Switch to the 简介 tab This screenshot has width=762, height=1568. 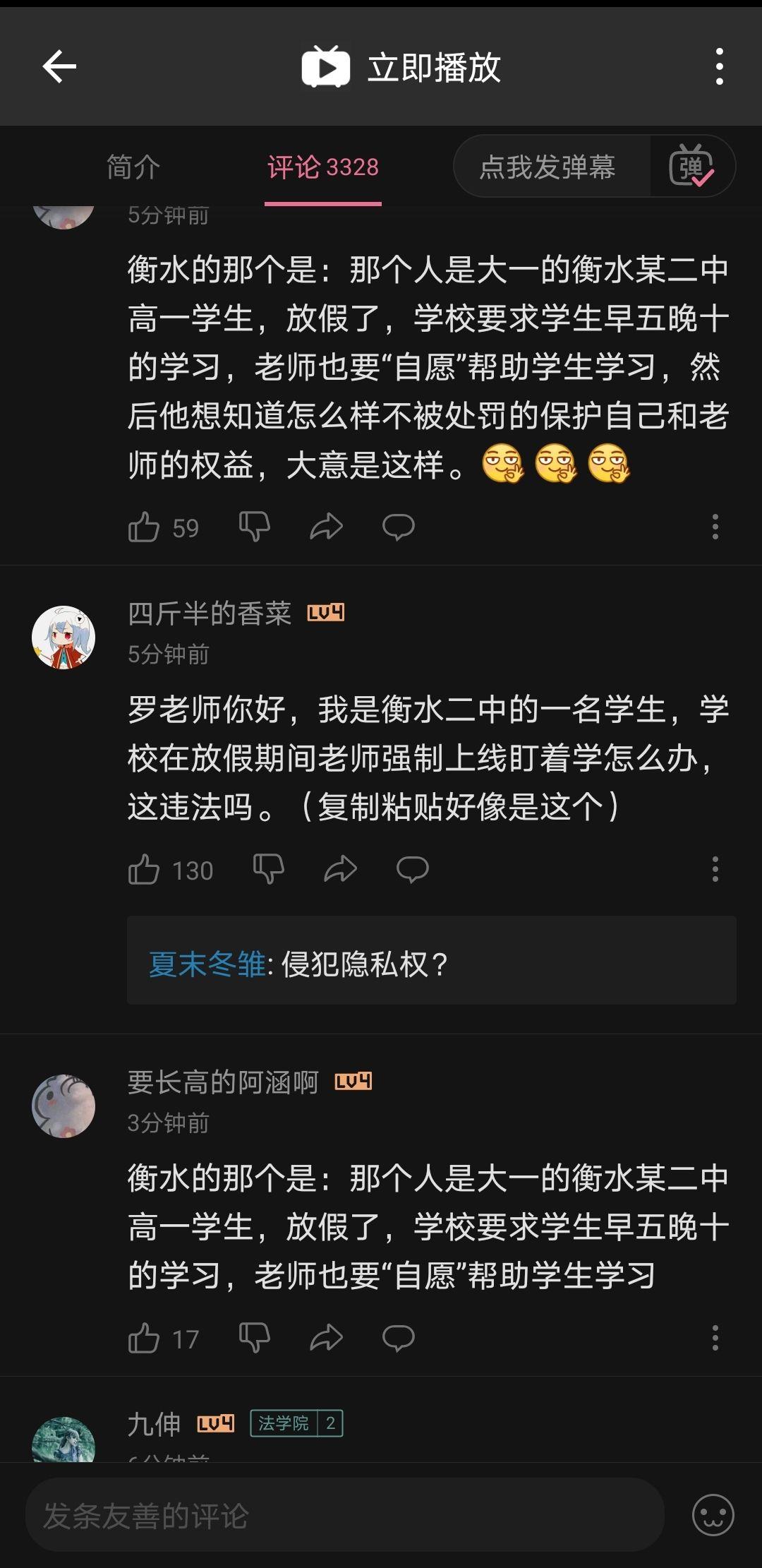point(133,167)
